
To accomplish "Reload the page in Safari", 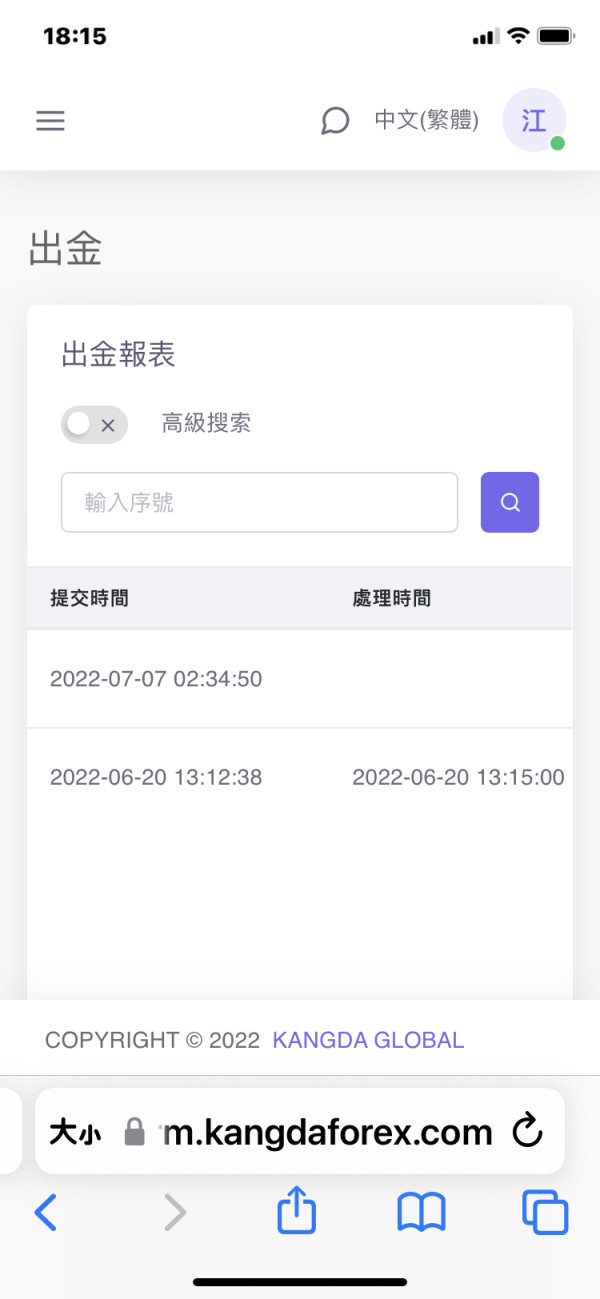I will pyautogui.click(x=527, y=1131).
